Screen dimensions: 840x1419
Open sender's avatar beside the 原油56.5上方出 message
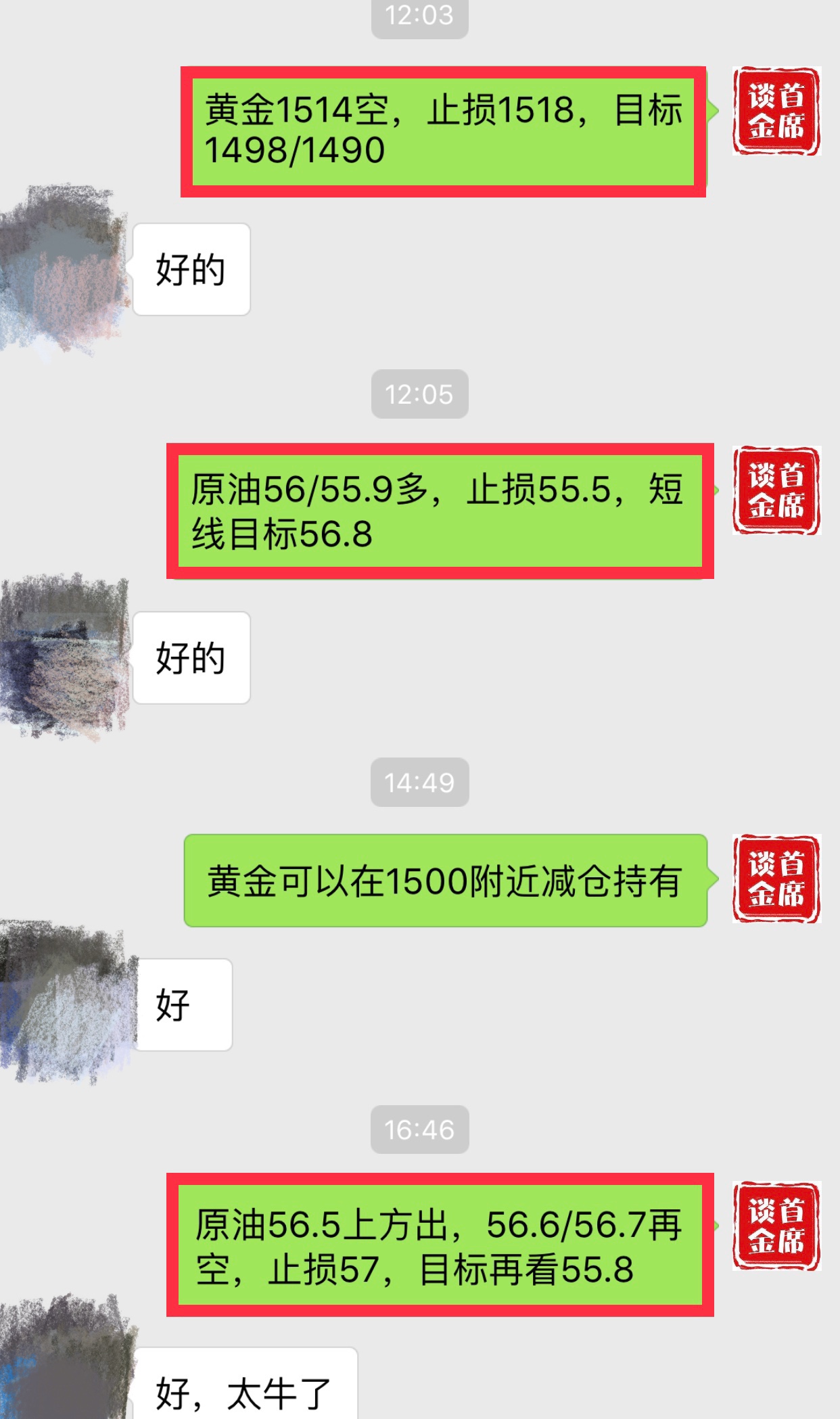(x=776, y=1226)
